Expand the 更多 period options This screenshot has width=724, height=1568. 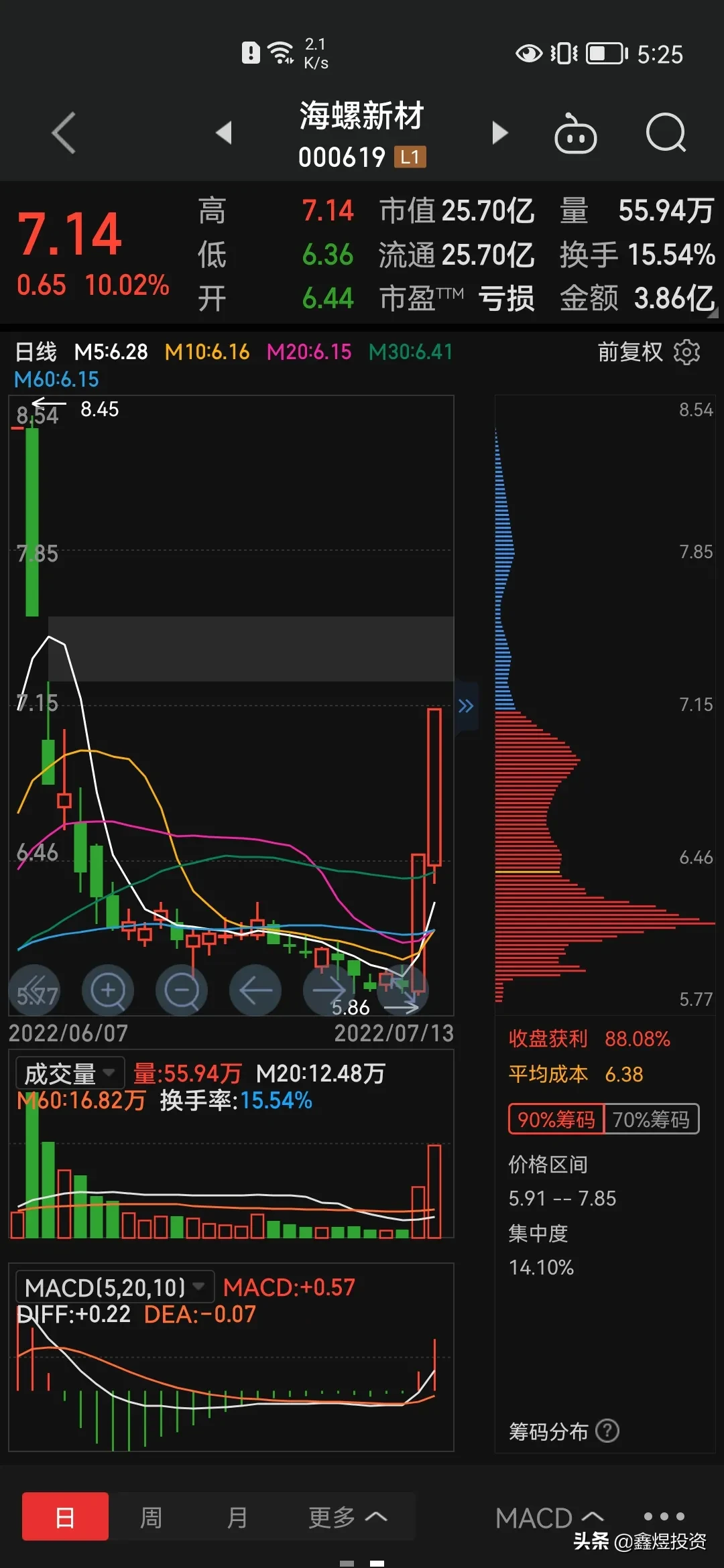coord(347,1517)
